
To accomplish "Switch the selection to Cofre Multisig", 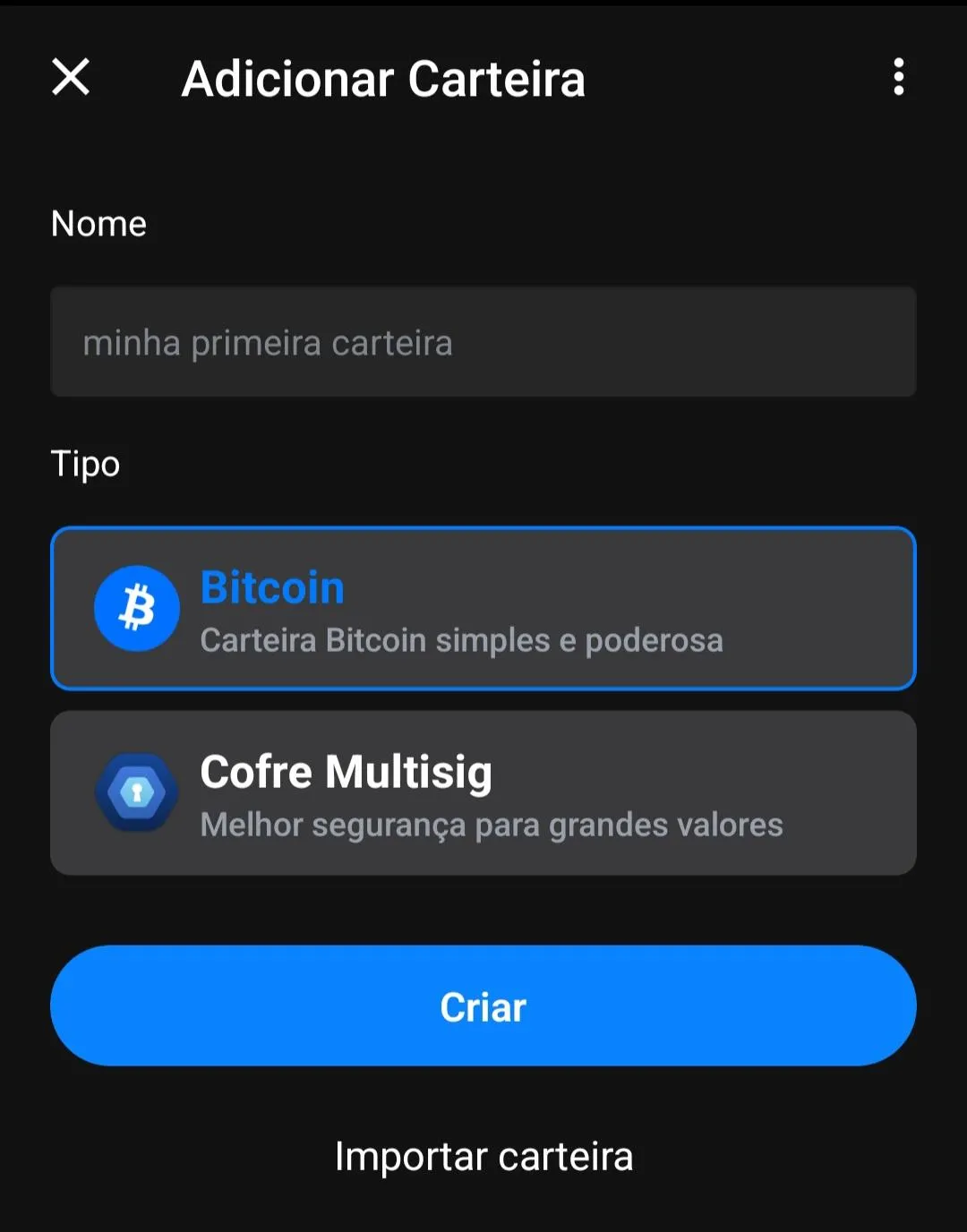I will tap(483, 792).
